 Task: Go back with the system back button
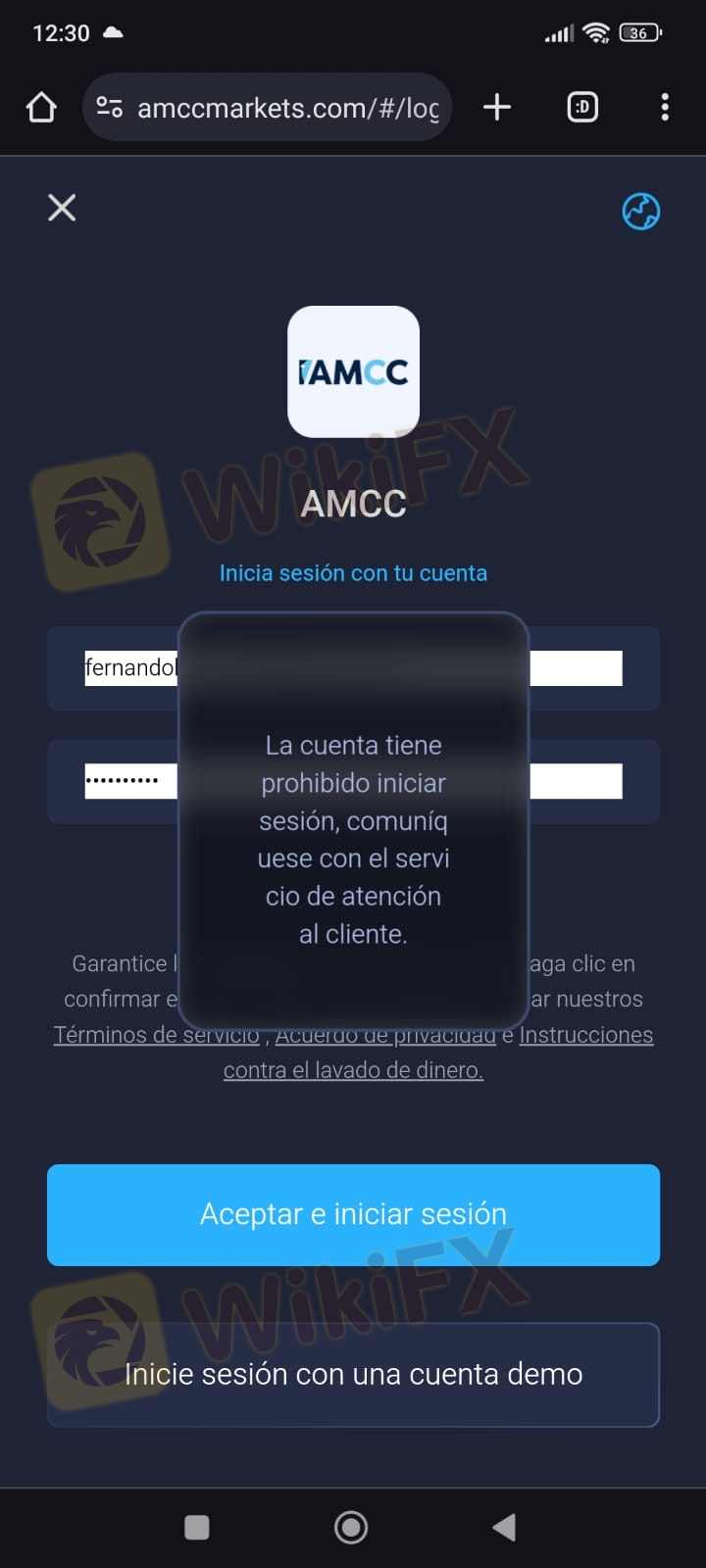coord(504,1527)
